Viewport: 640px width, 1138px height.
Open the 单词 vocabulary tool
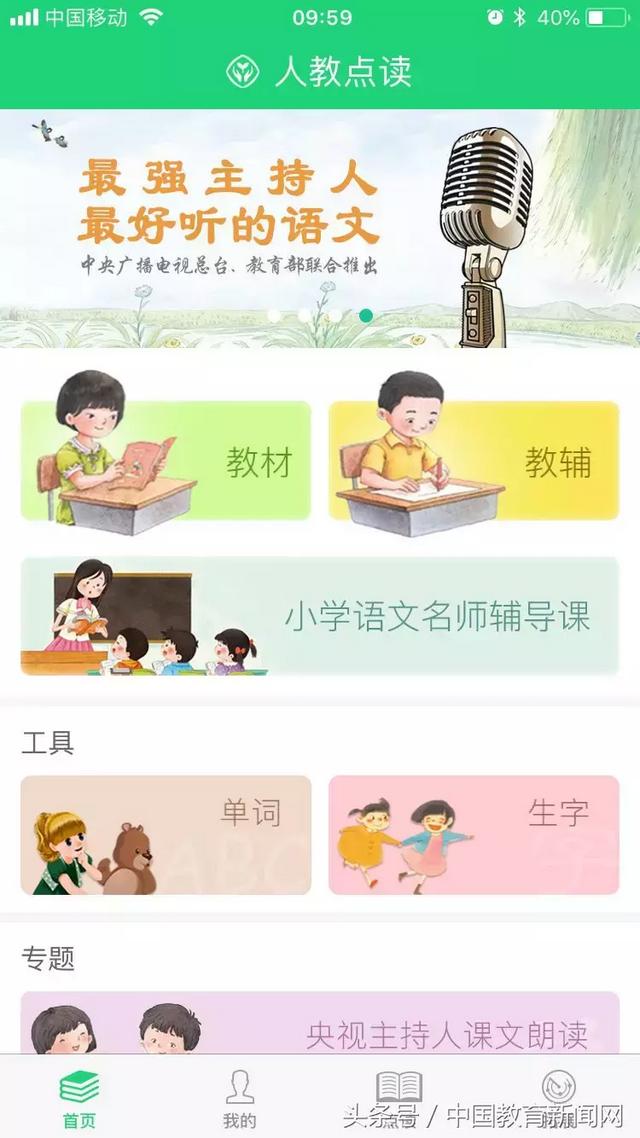point(166,835)
